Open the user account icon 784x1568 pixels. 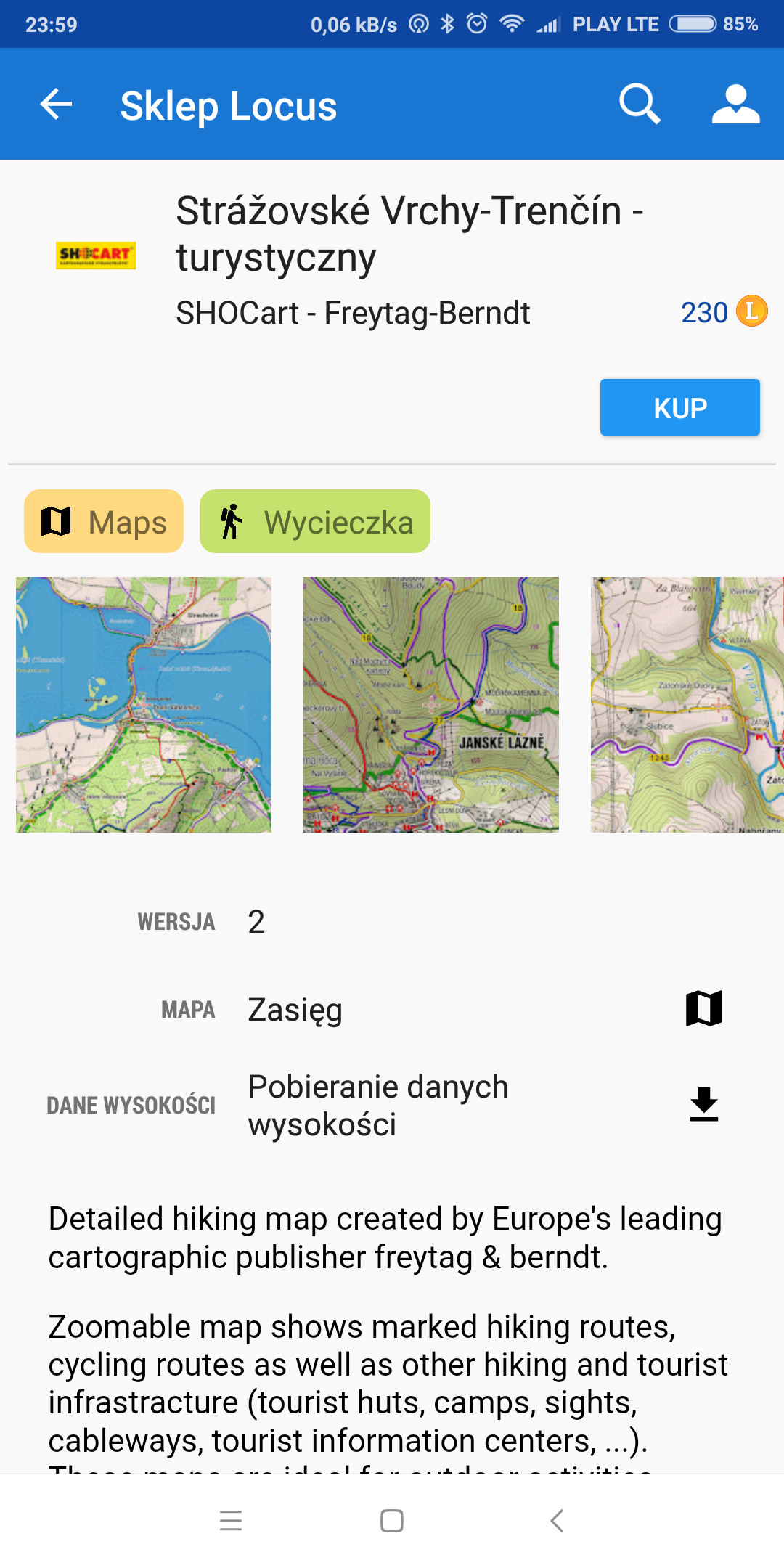click(735, 105)
